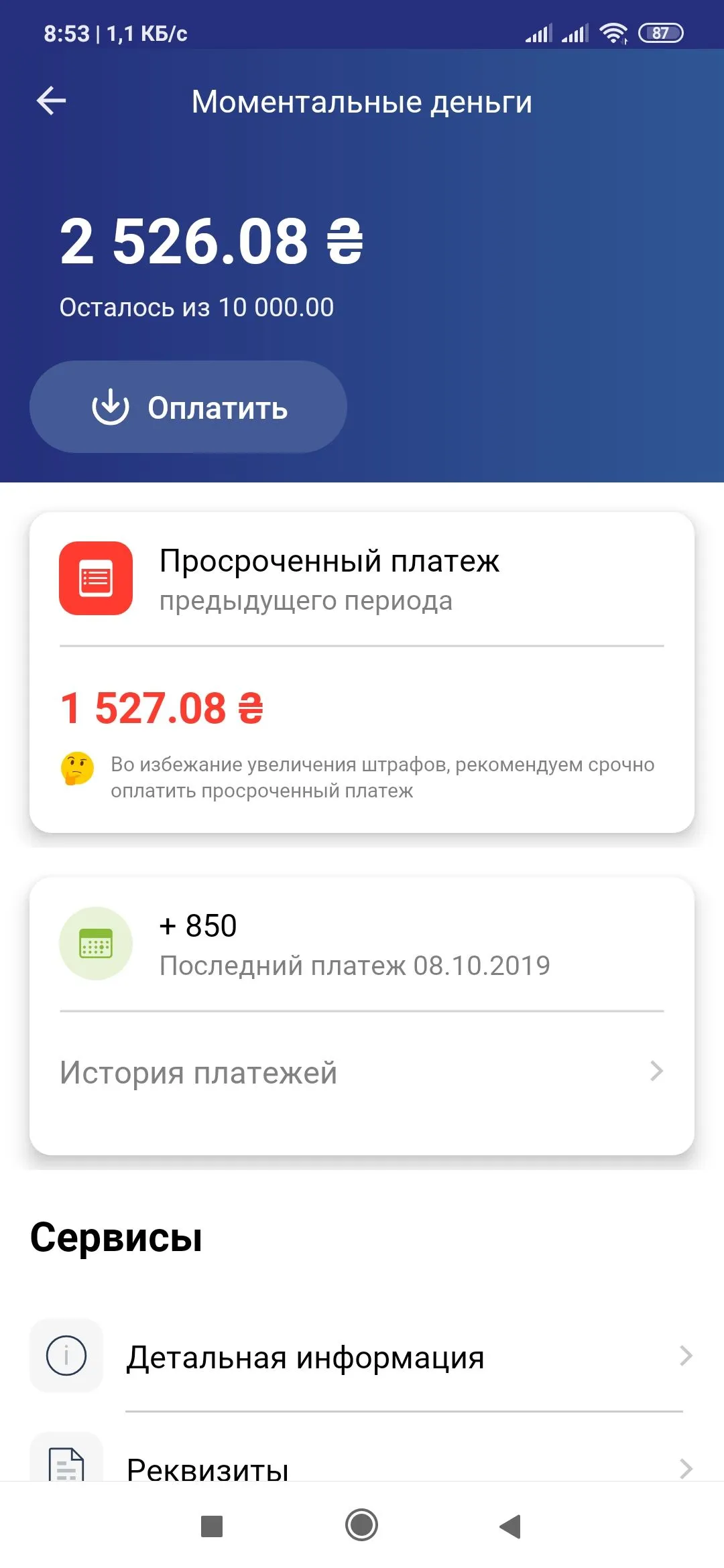Open the Просроченный платеж card
Screen dimensions: 724x1568
[361, 671]
